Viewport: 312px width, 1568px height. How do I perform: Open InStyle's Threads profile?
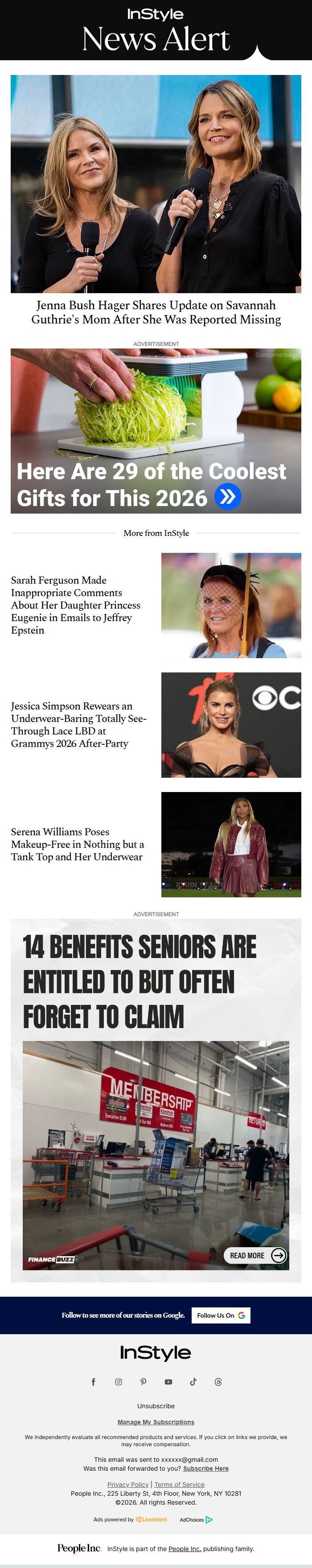pyautogui.click(x=218, y=1382)
